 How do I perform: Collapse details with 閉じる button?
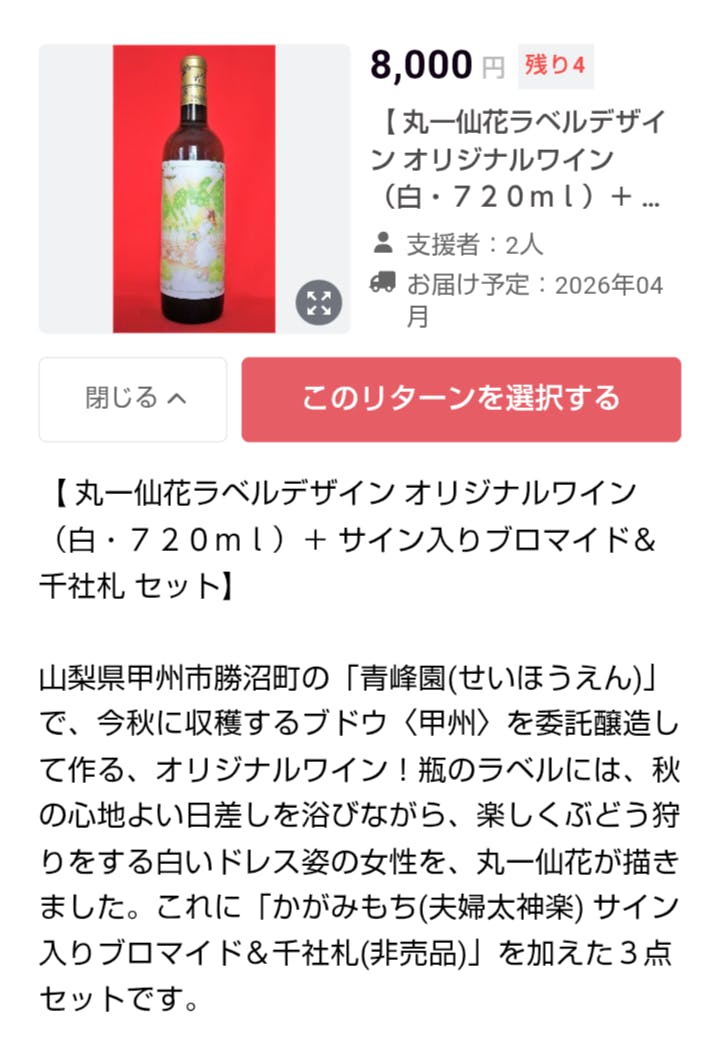tap(133, 399)
